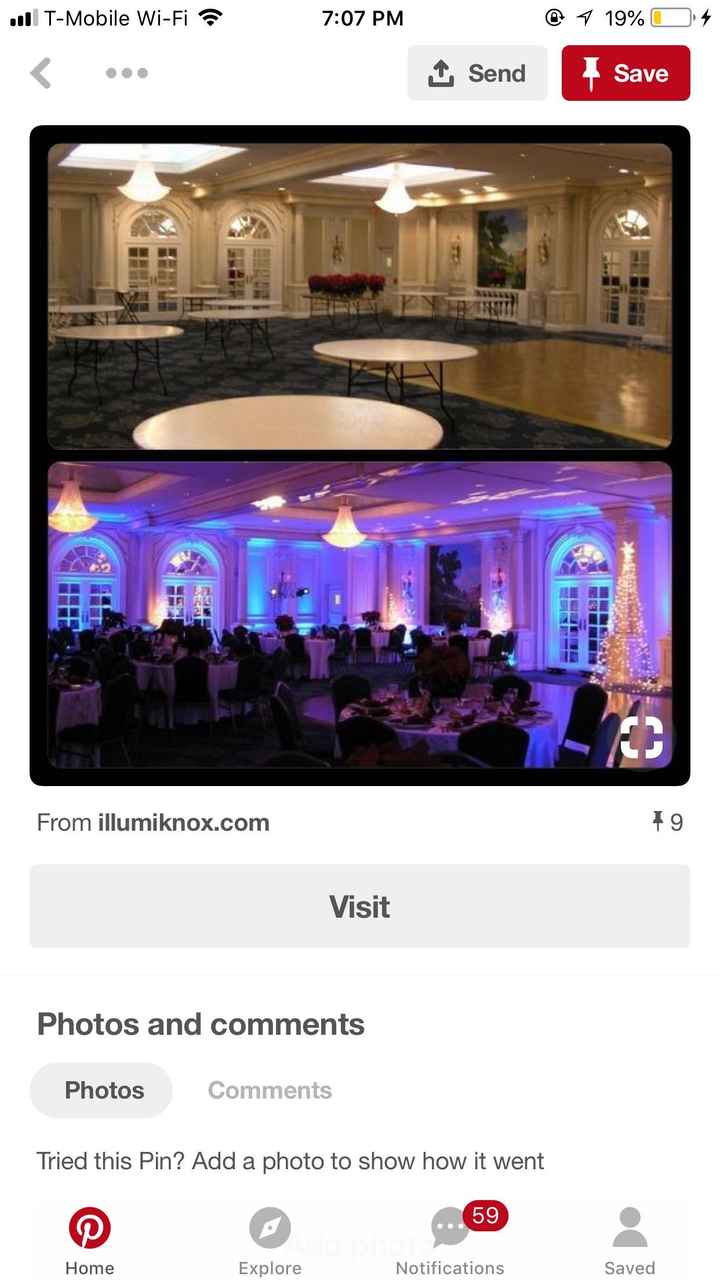
Task: Tap the Visit button
Action: pyautogui.click(x=360, y=906)
